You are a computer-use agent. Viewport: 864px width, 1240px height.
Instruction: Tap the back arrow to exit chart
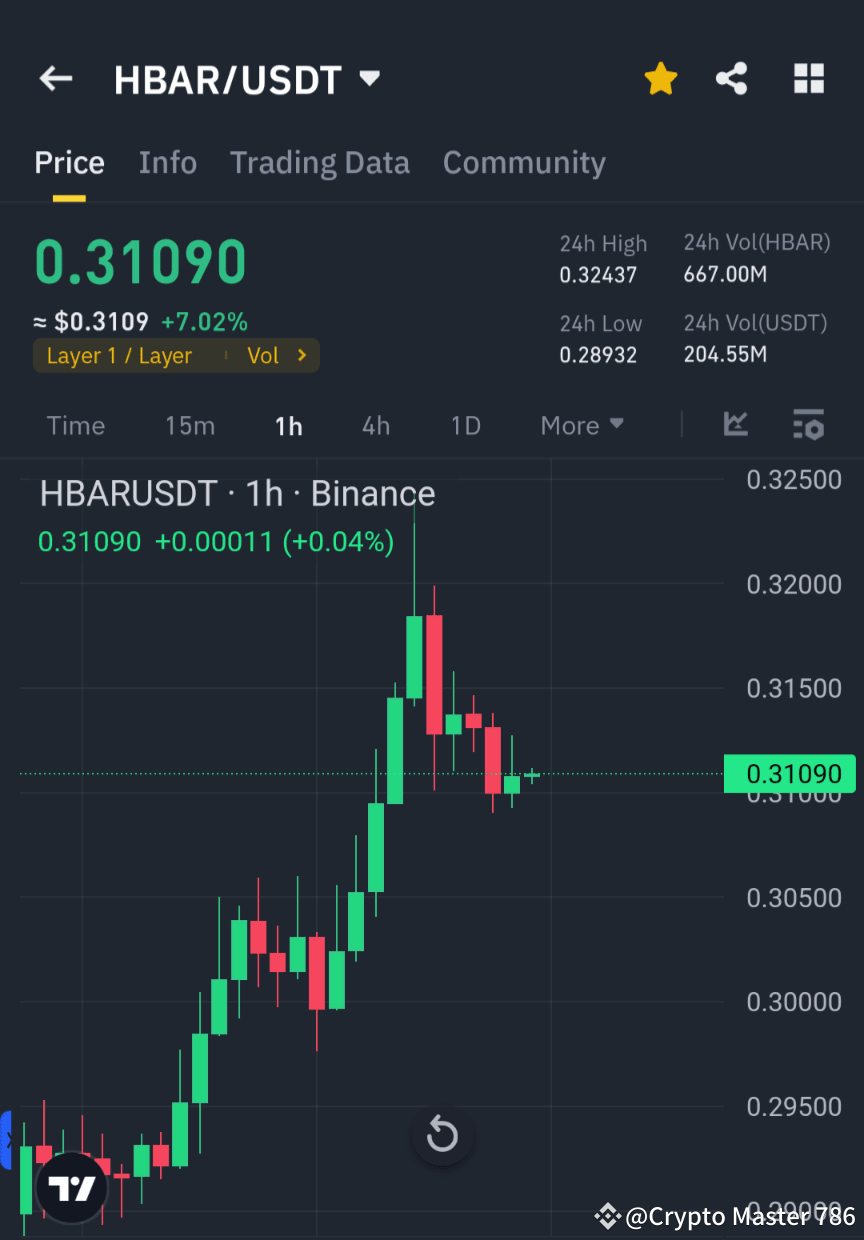[55, 78]
